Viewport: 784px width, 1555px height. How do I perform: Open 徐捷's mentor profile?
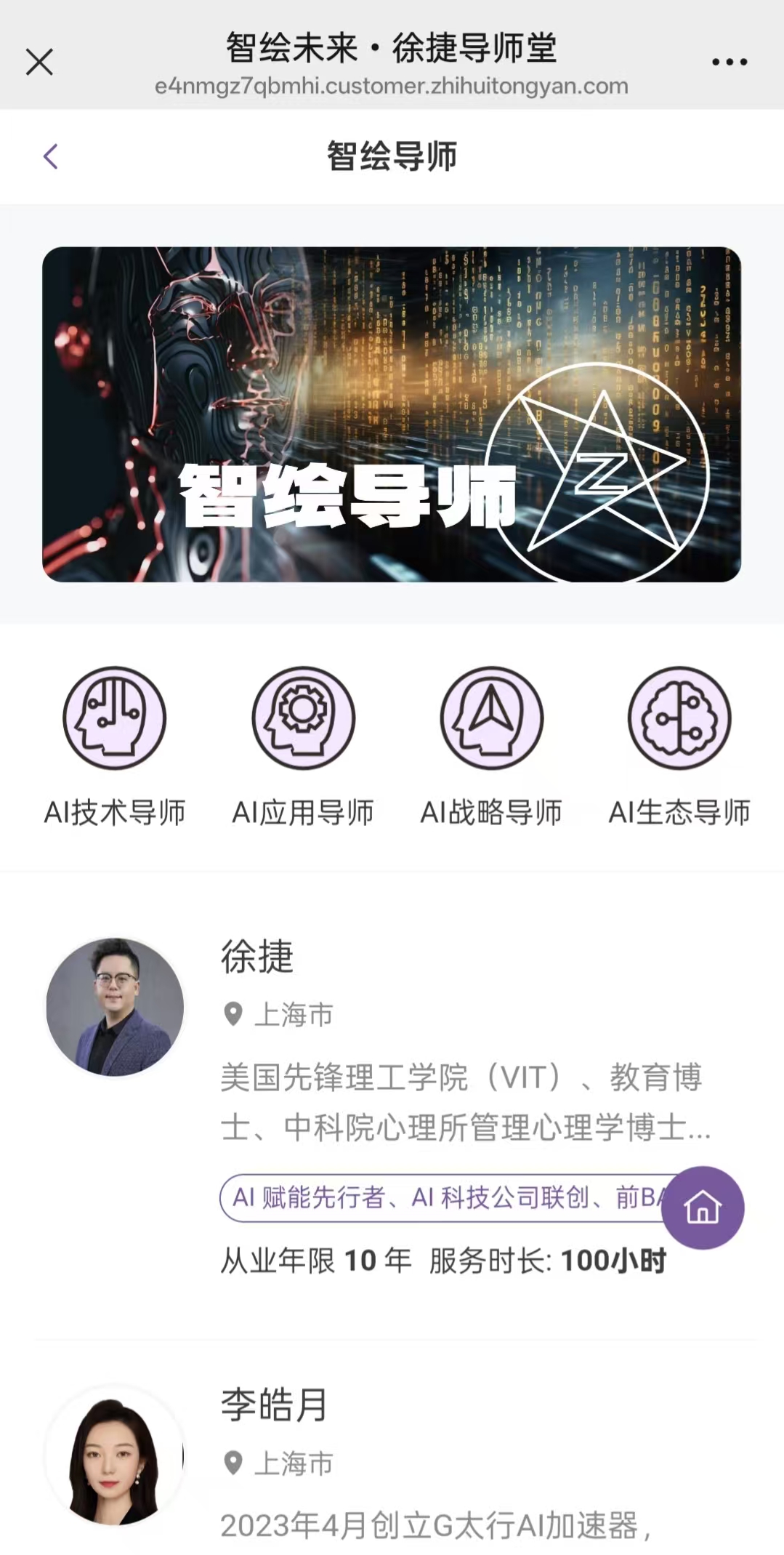tap(392, 1106)
